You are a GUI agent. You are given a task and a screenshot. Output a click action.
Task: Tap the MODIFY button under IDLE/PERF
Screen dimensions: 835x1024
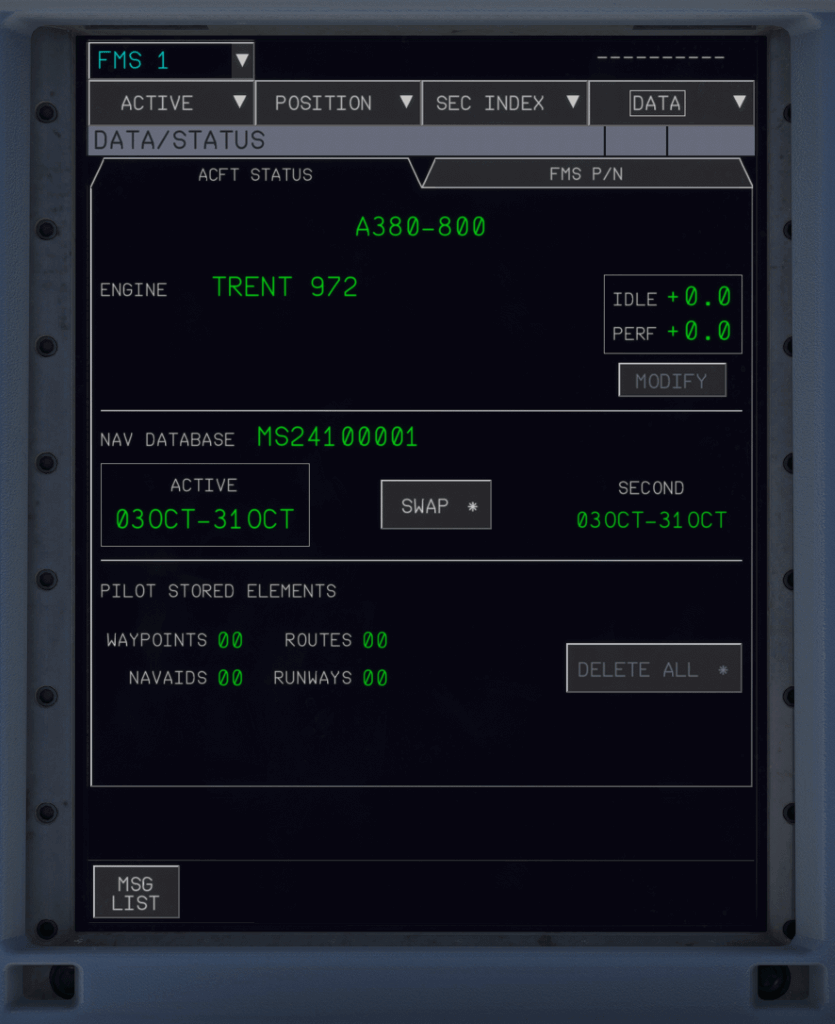671,381
